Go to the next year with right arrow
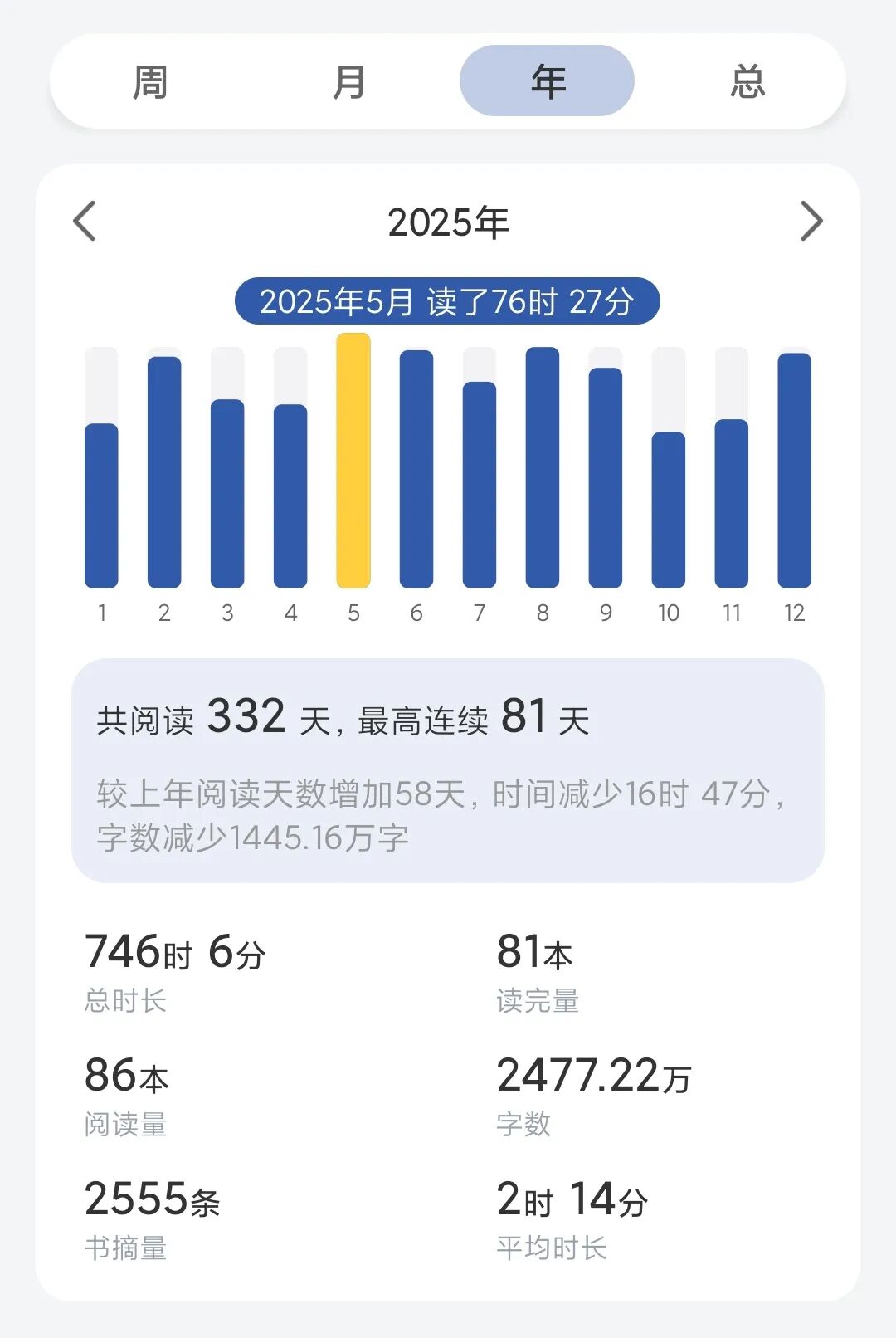 pos(811,222)
